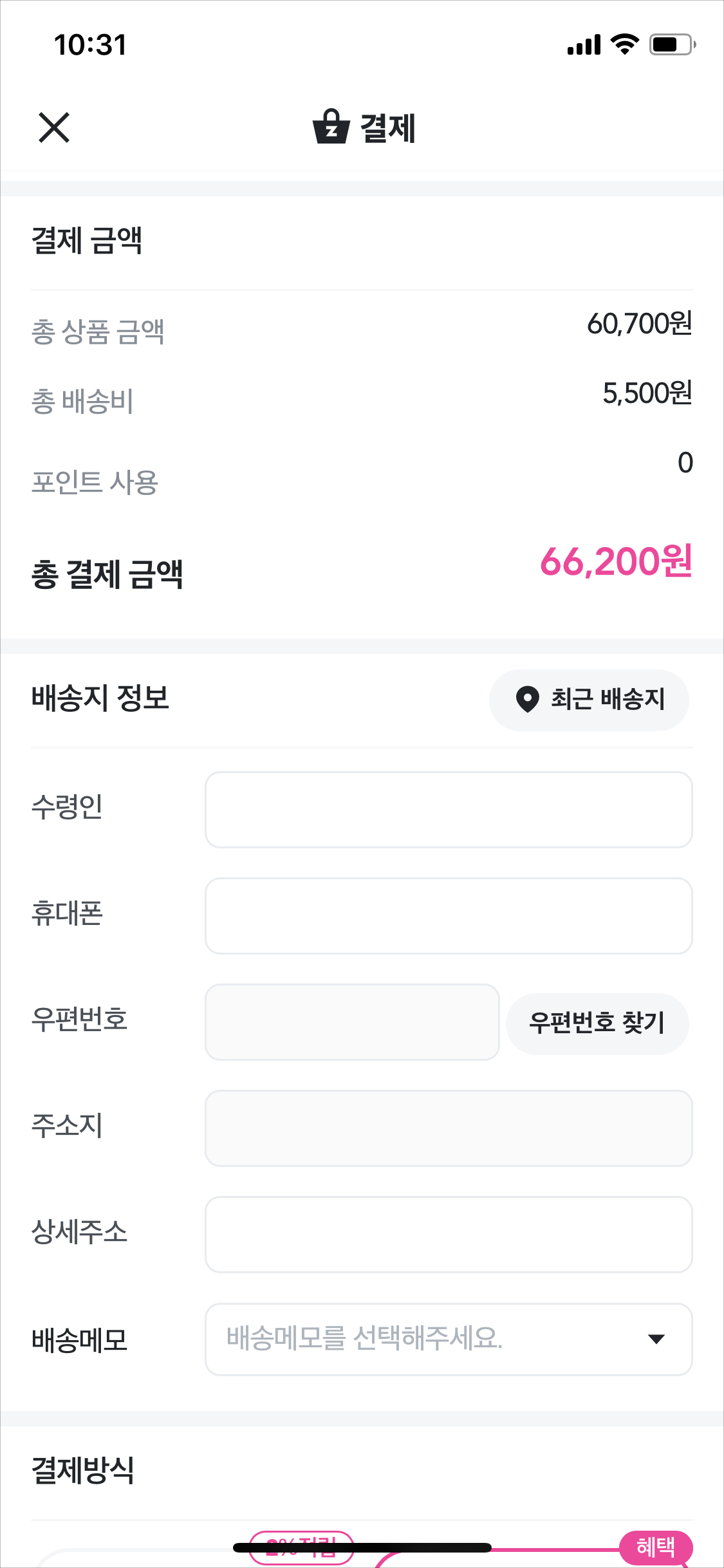Tap the 주소지 address field

coord(448,1128)
